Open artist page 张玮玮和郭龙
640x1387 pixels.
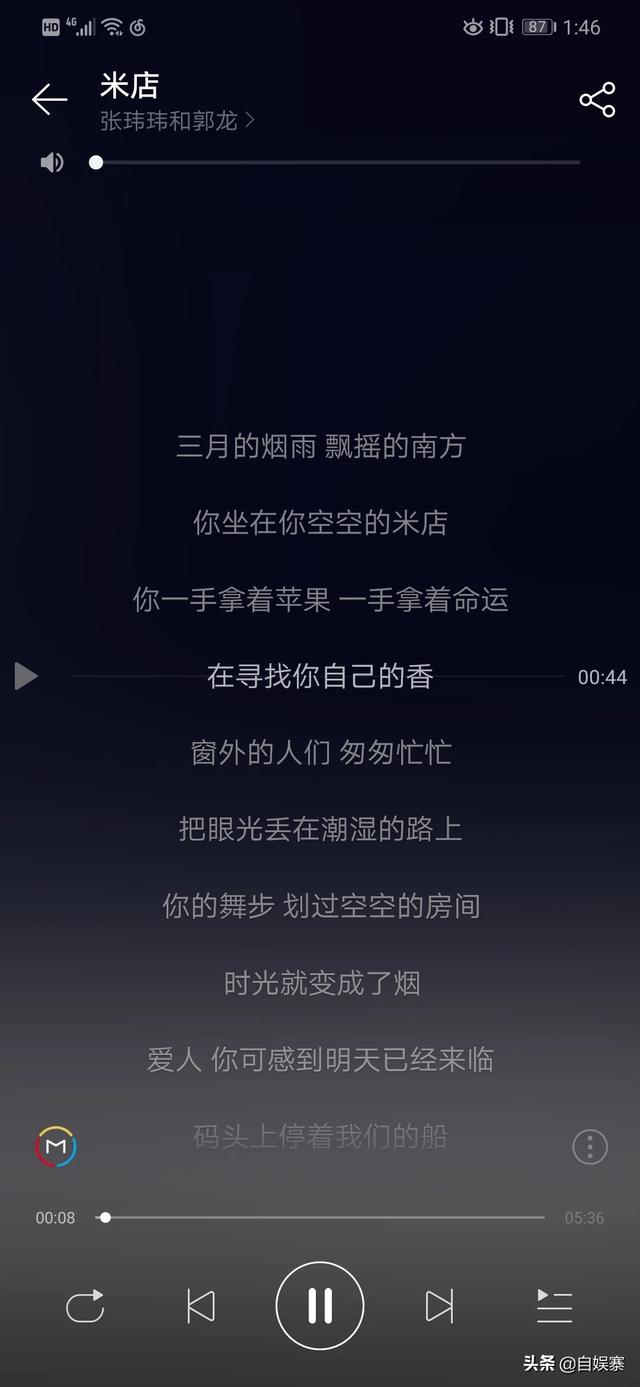tap(177, 121)
